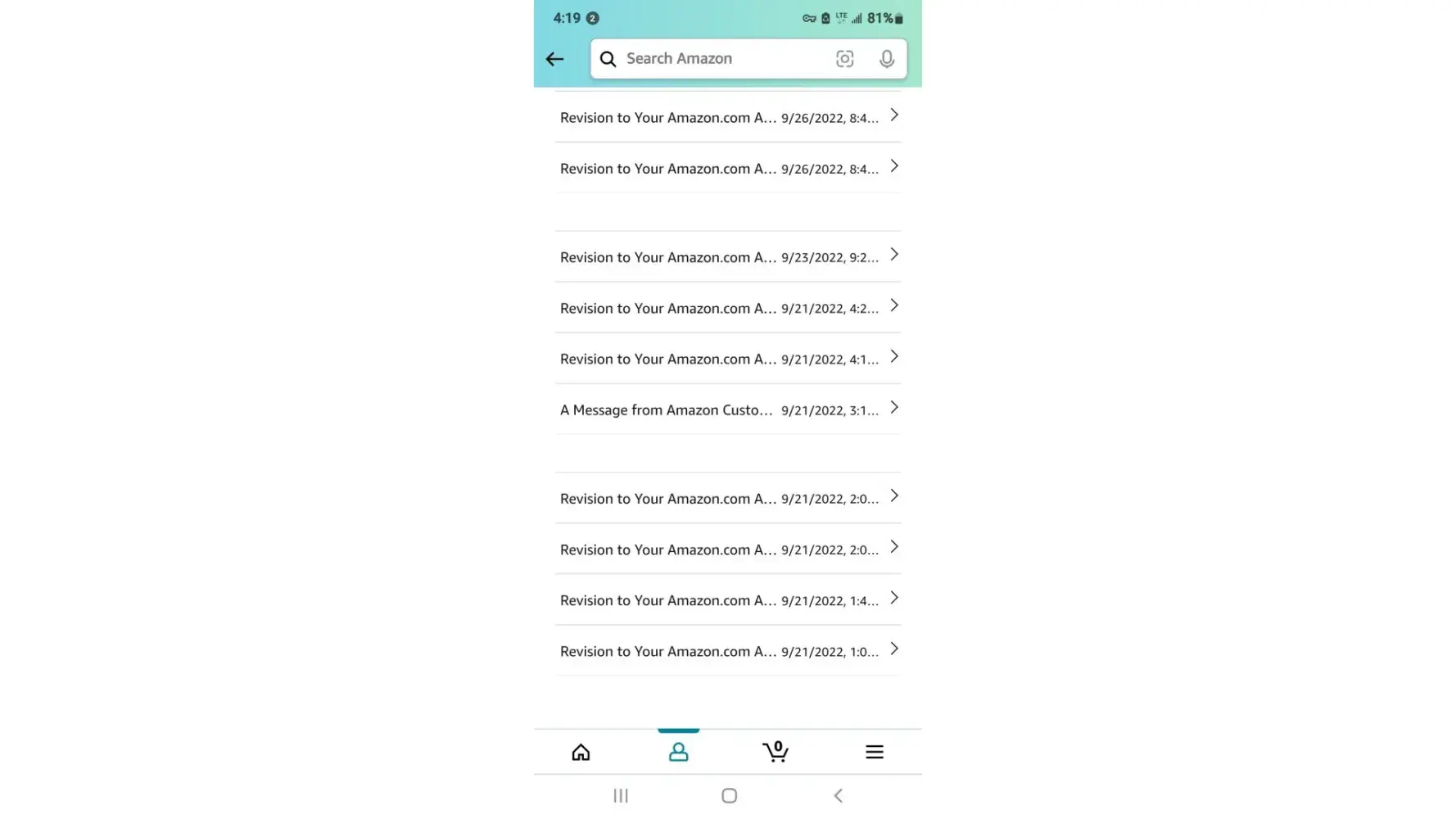Open the Revision message from 9/21/2022, 1:4…
1456x819 pixels.
coord(727,600)
